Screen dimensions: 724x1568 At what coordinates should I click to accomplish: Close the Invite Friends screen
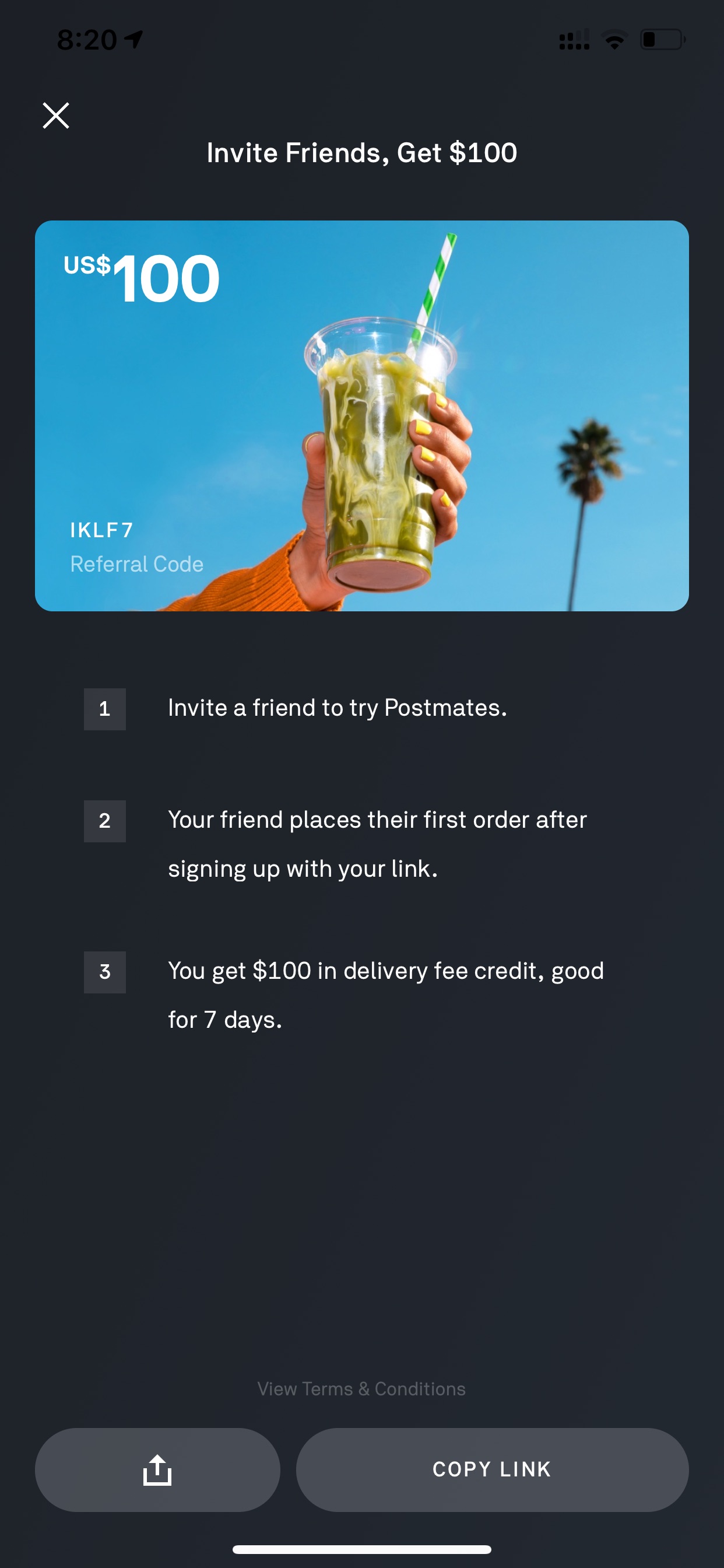click(56, 115)
